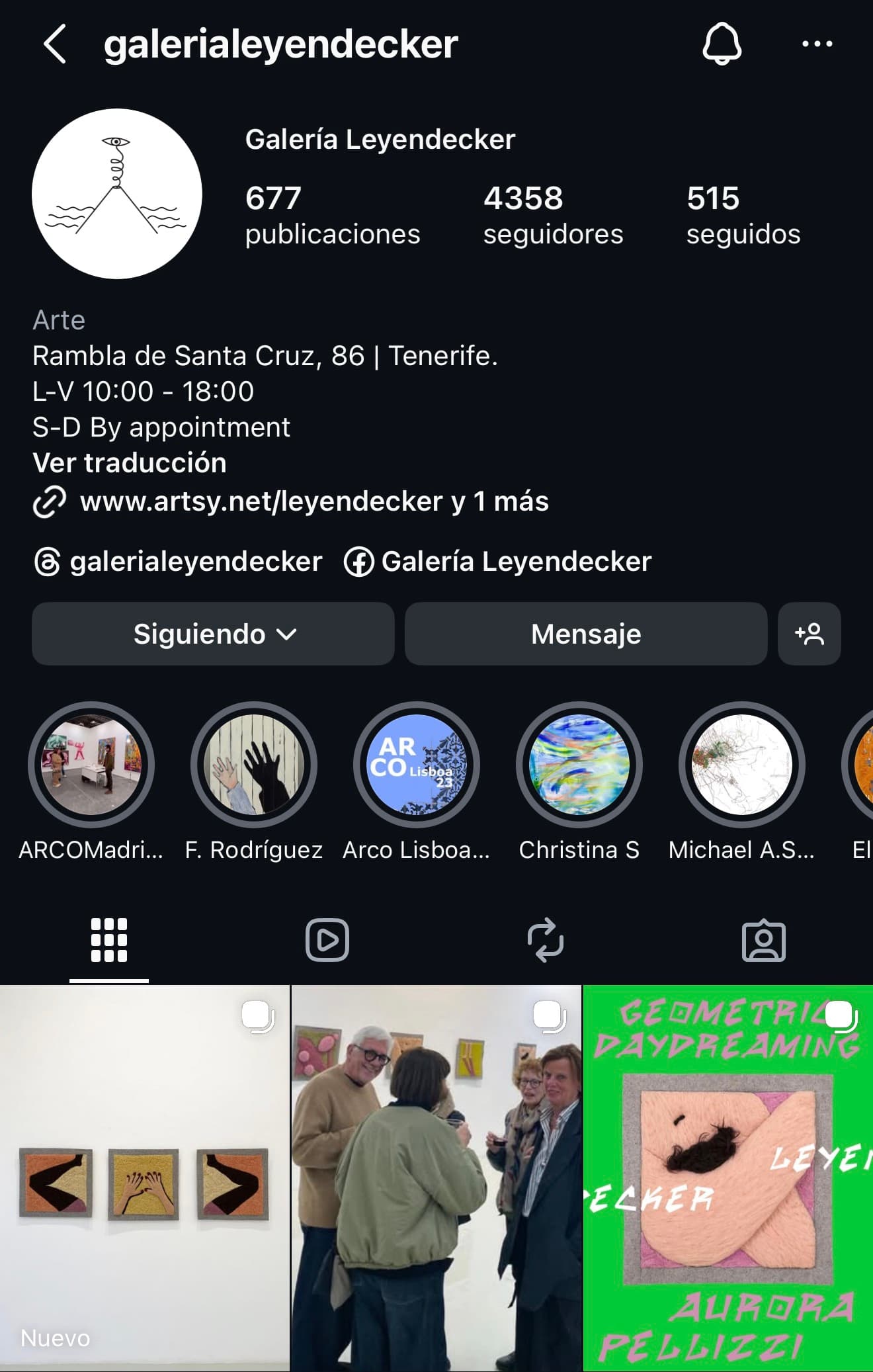Switch to the tagged photos tab
This screenshot has width=873, height=1372.
click(763, 940)
